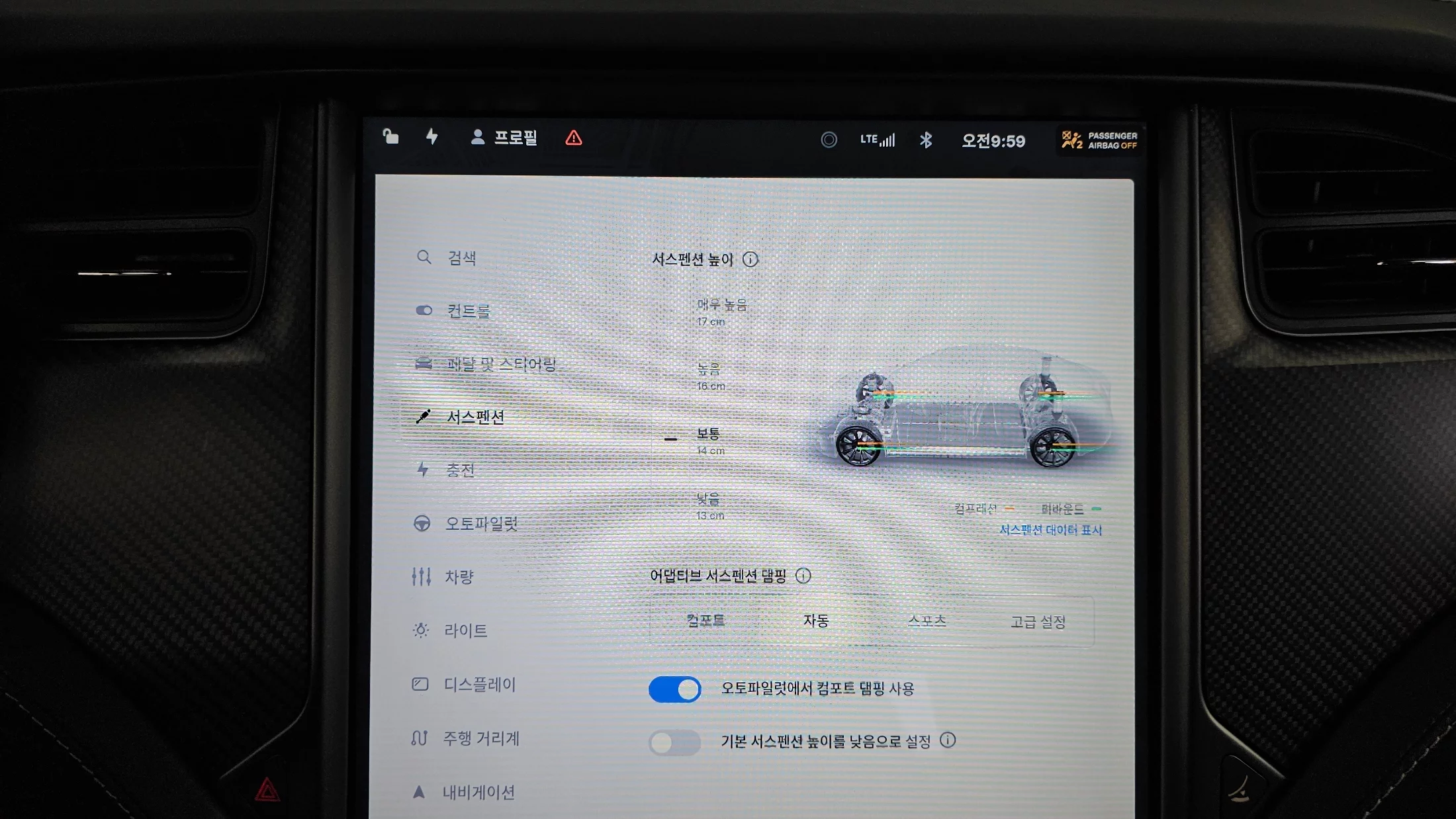Open 내비게이션 navigation settings
Image resolution: width=1456 pixels, height=819 pixels.
(x=477, y=792)
